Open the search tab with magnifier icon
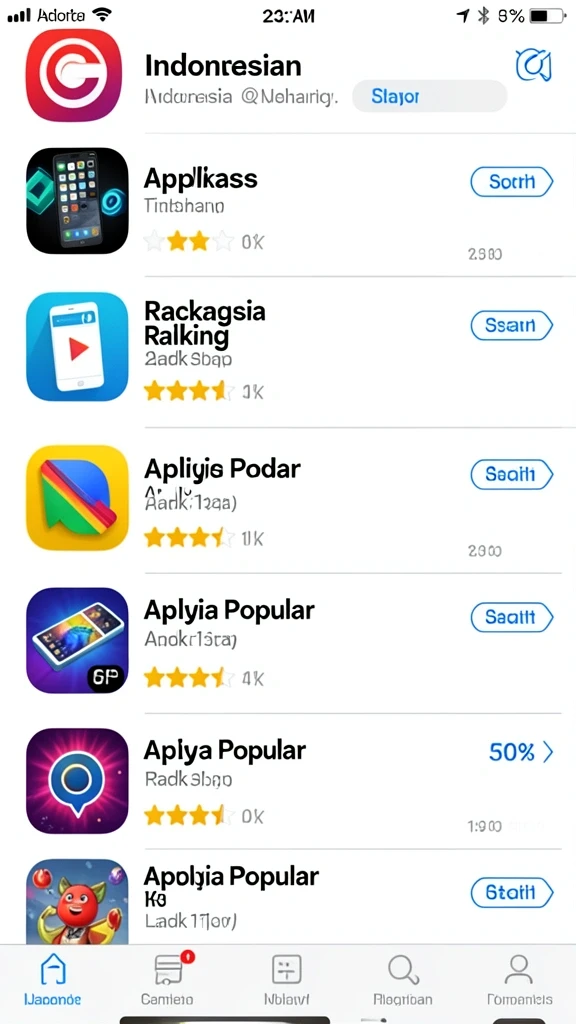The image size is (576, 1024). pos(403,980)
